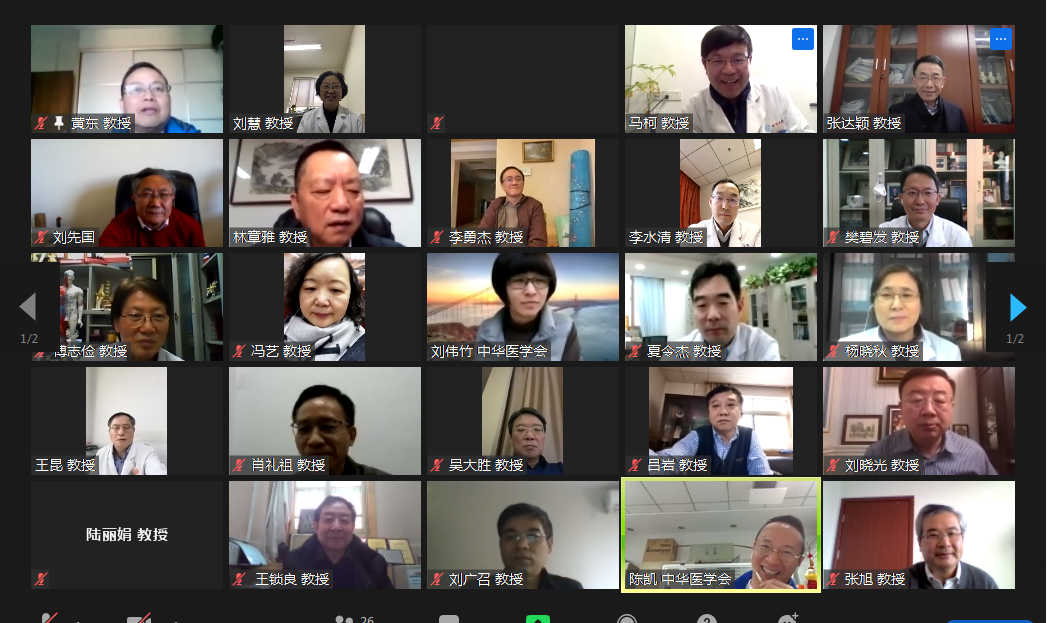Open more options on 马柯 教授's video
Screen dimensions: 1048x623
pos(802,39)
